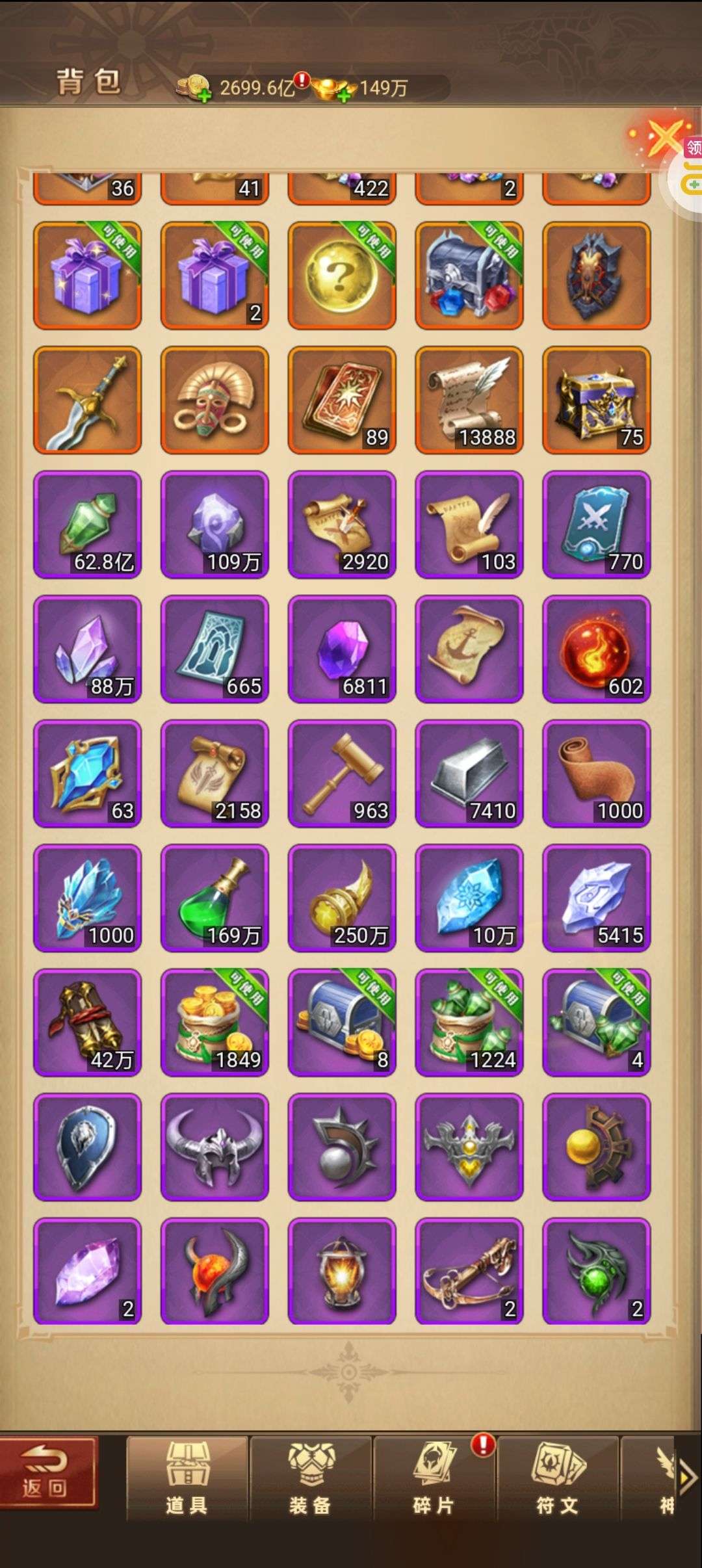
Task: Open the golden question mark orb item
Action: [342, 276]
